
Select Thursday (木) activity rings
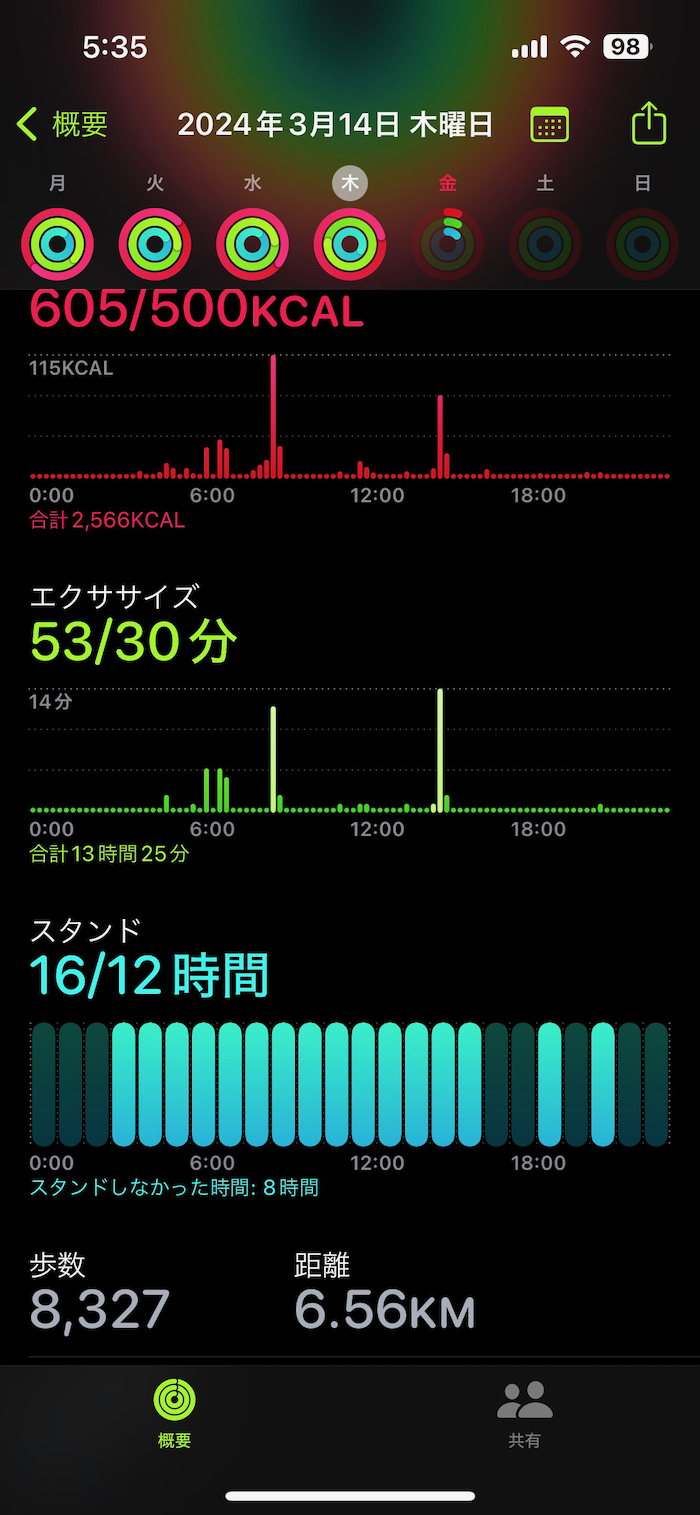(350, 243)
